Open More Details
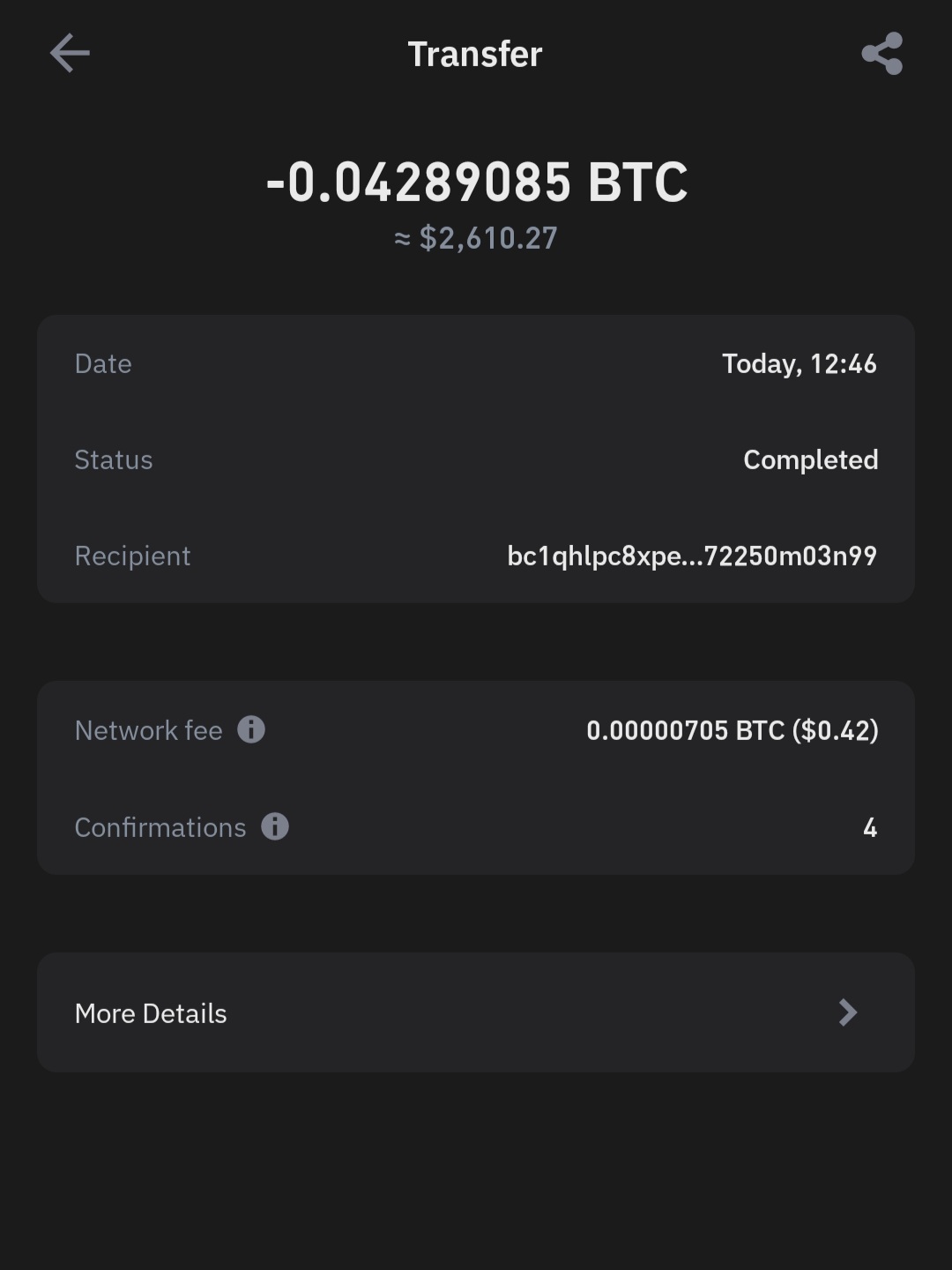This screenshot has width=952, height=1270. (475, 1012)
